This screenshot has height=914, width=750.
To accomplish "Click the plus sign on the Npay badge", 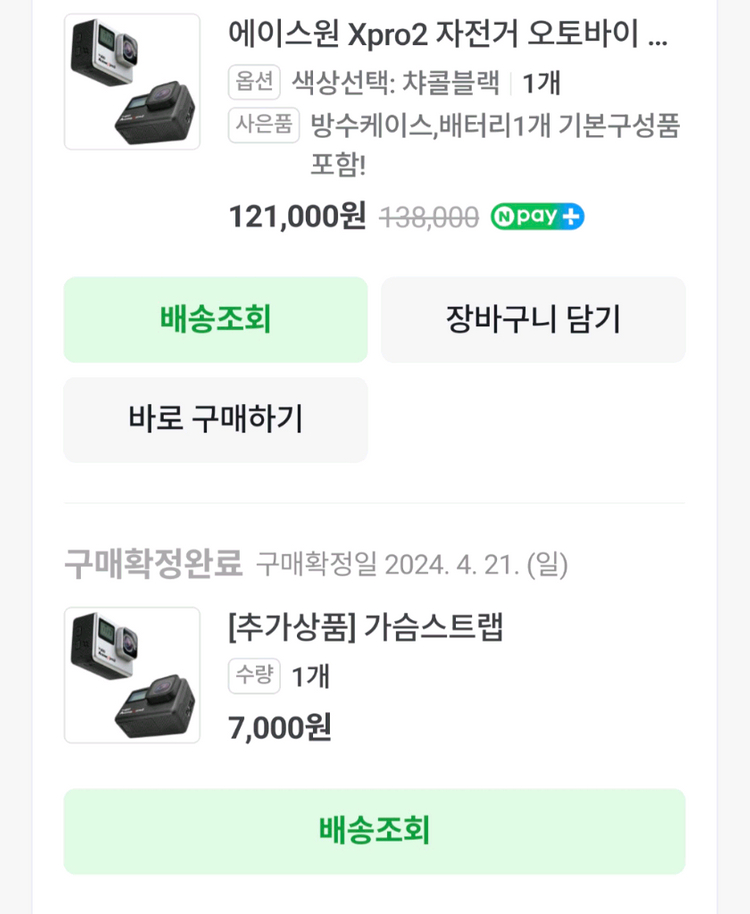I will [x=568, y=216].
